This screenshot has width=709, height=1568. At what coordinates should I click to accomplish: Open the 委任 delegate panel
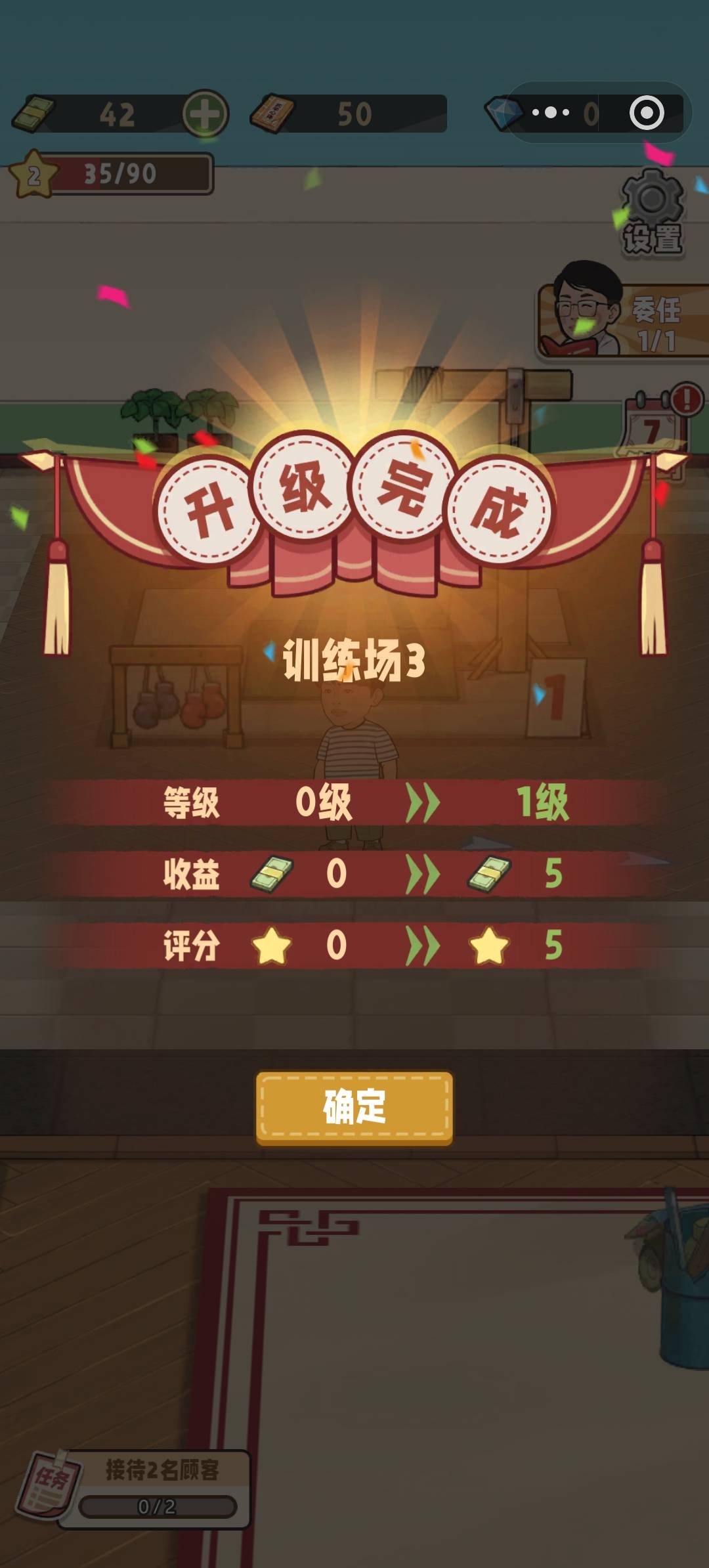[x=620, y=322]
